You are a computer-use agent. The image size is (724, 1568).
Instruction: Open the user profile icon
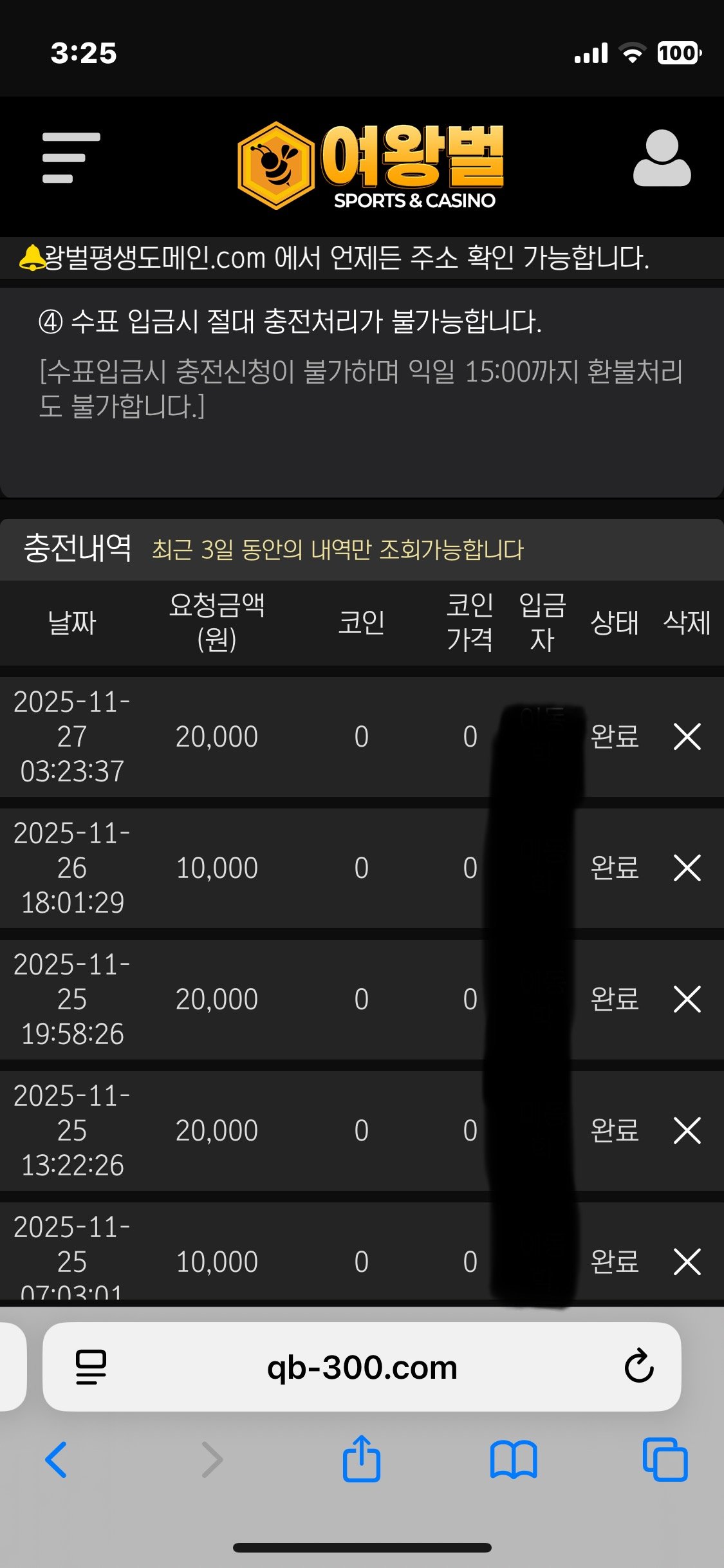click(662, 158)
